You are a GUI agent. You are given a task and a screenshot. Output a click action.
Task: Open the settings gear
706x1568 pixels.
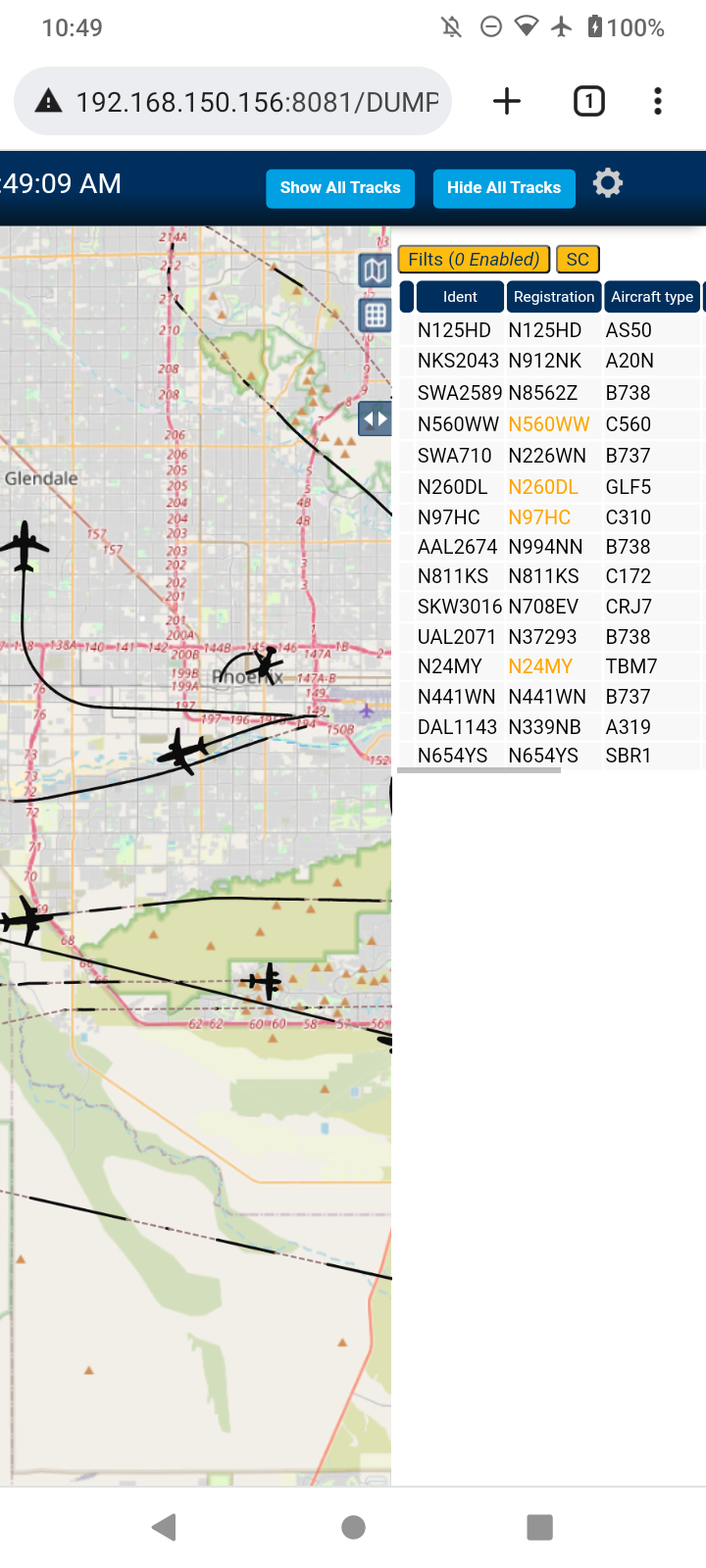608,183
